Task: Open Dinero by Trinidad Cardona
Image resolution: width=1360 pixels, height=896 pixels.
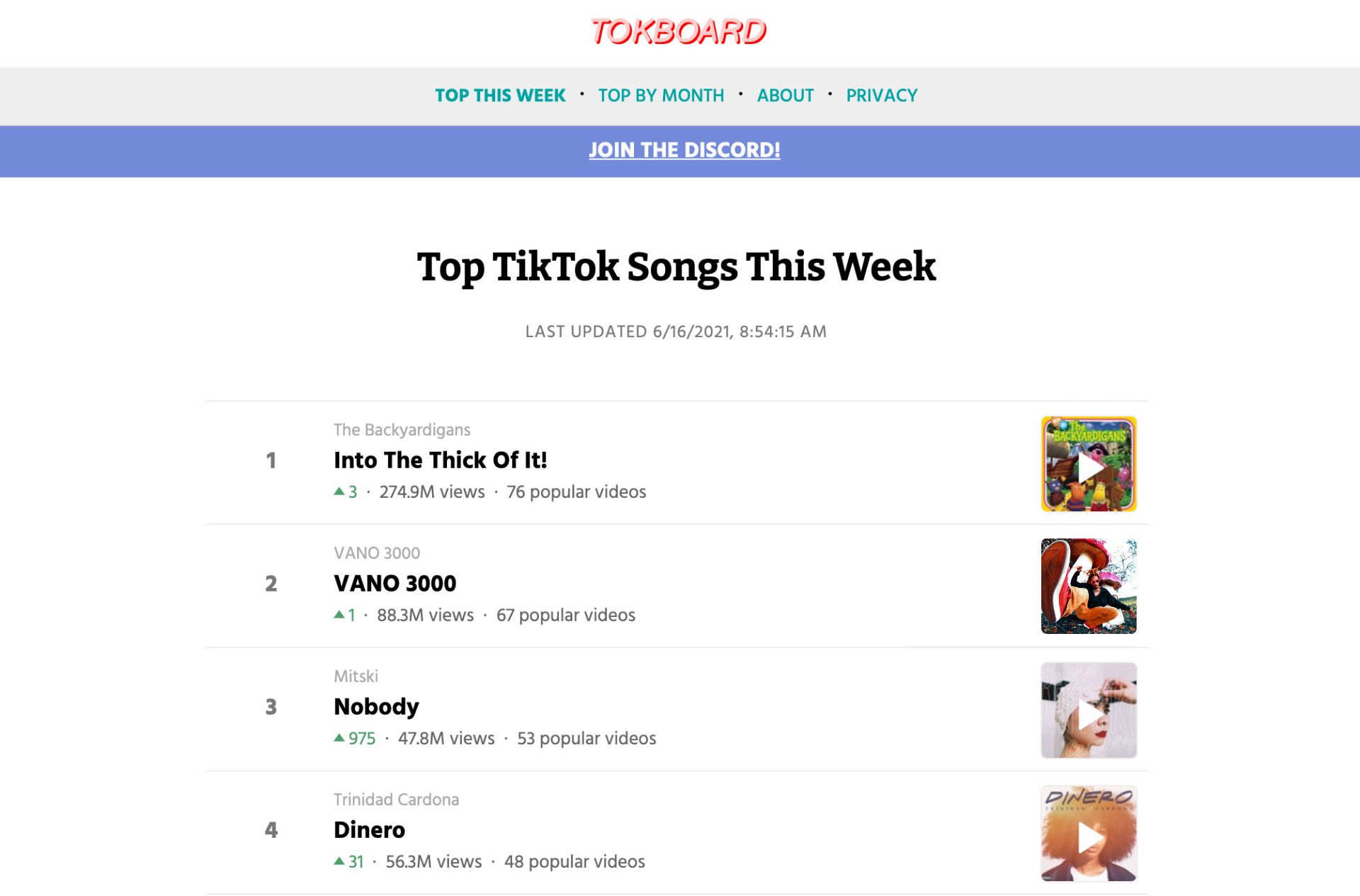Action: [369, 830]
